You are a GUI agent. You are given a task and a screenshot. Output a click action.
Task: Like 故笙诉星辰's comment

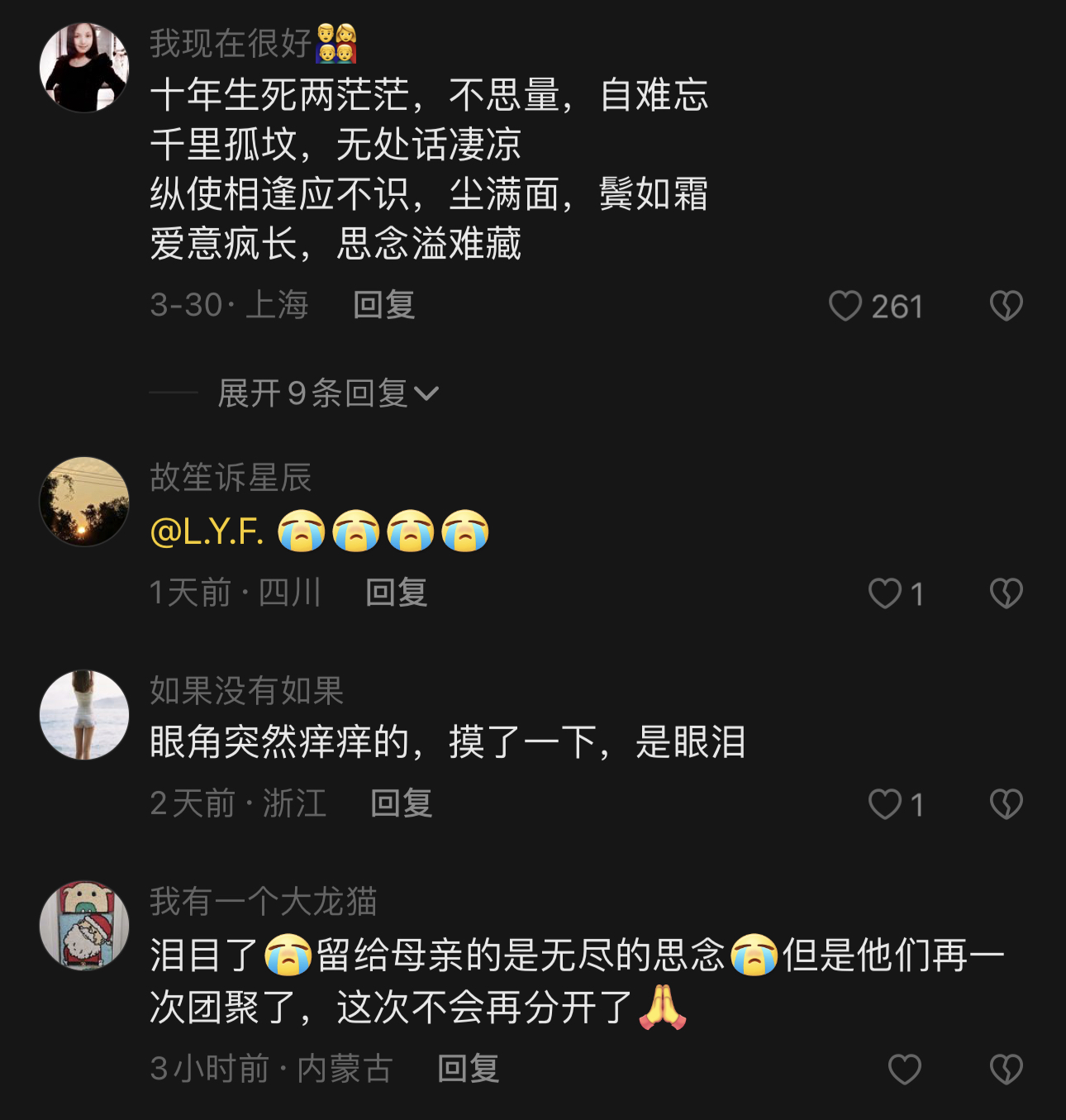coord(885,593)
